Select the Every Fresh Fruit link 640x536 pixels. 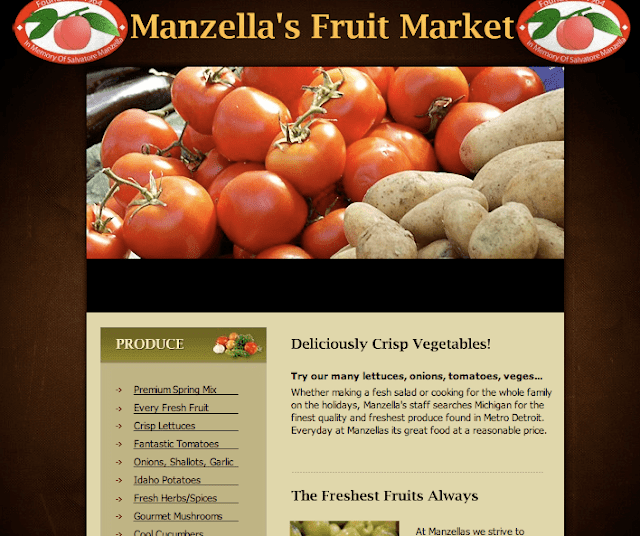pos(171,408)
